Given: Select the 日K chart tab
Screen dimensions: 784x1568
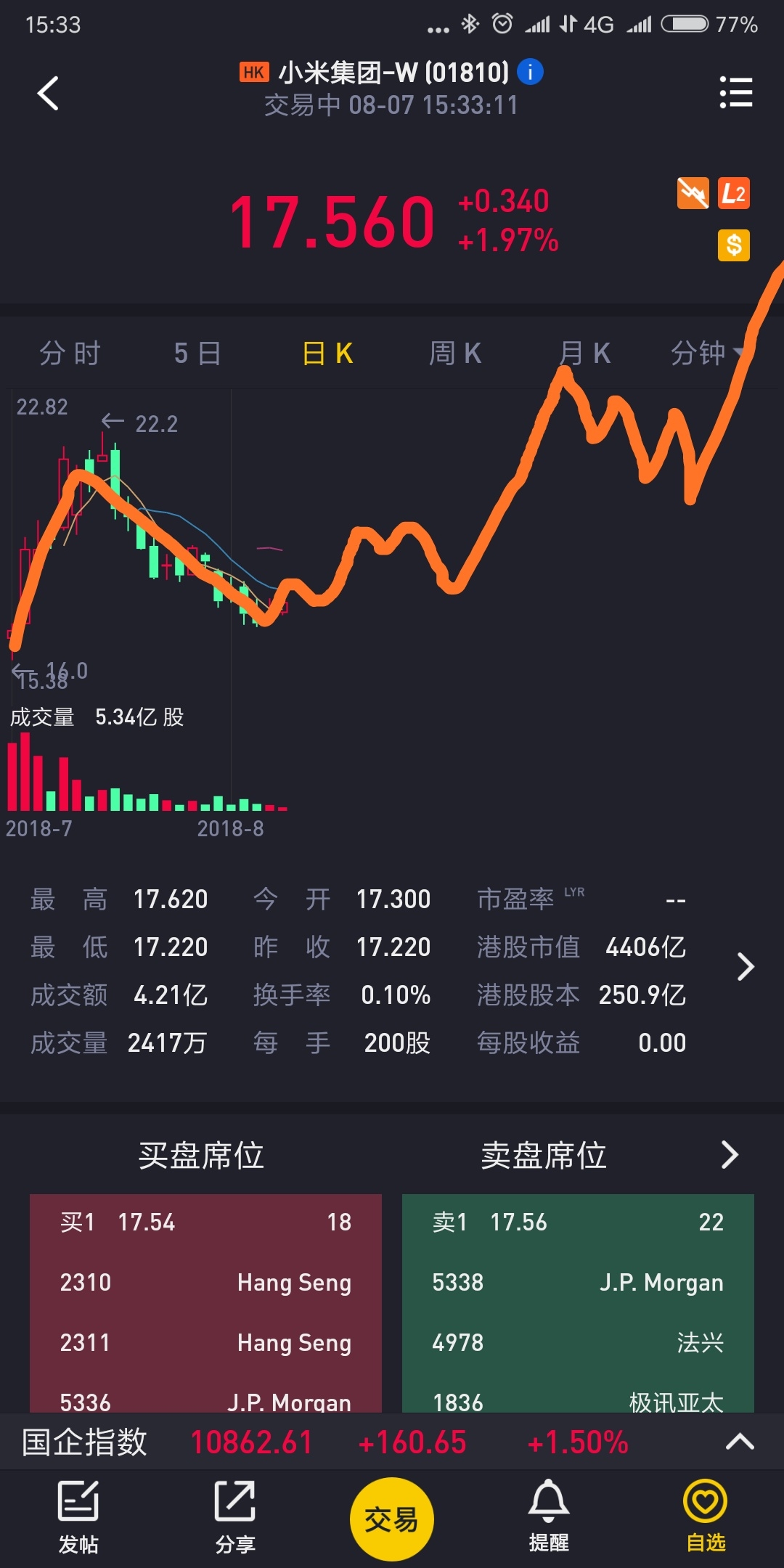Looking at the screenshot, I should click(327, 354).
